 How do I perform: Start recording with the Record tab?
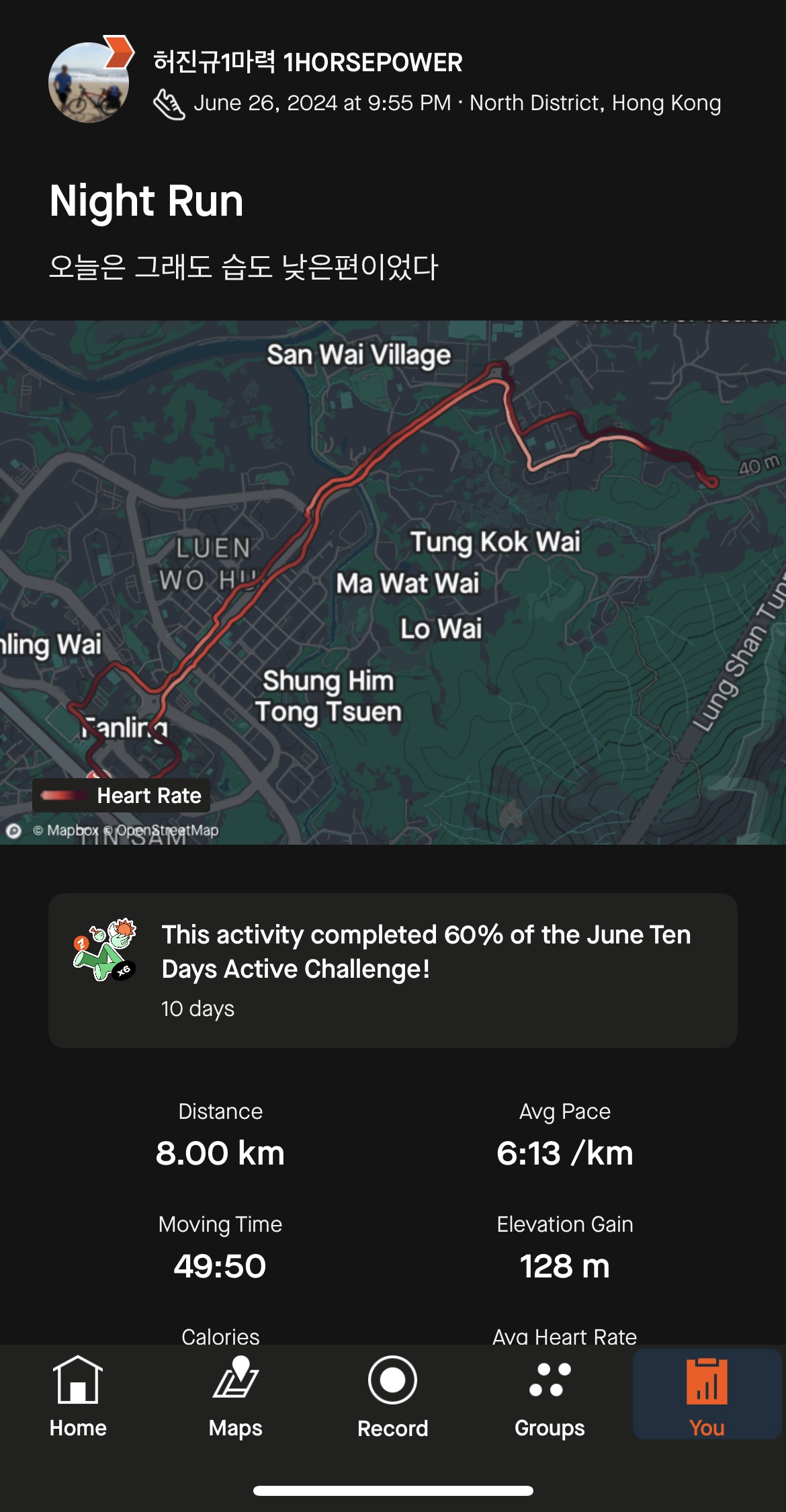pyautogui.click(x=392, y=1395)
